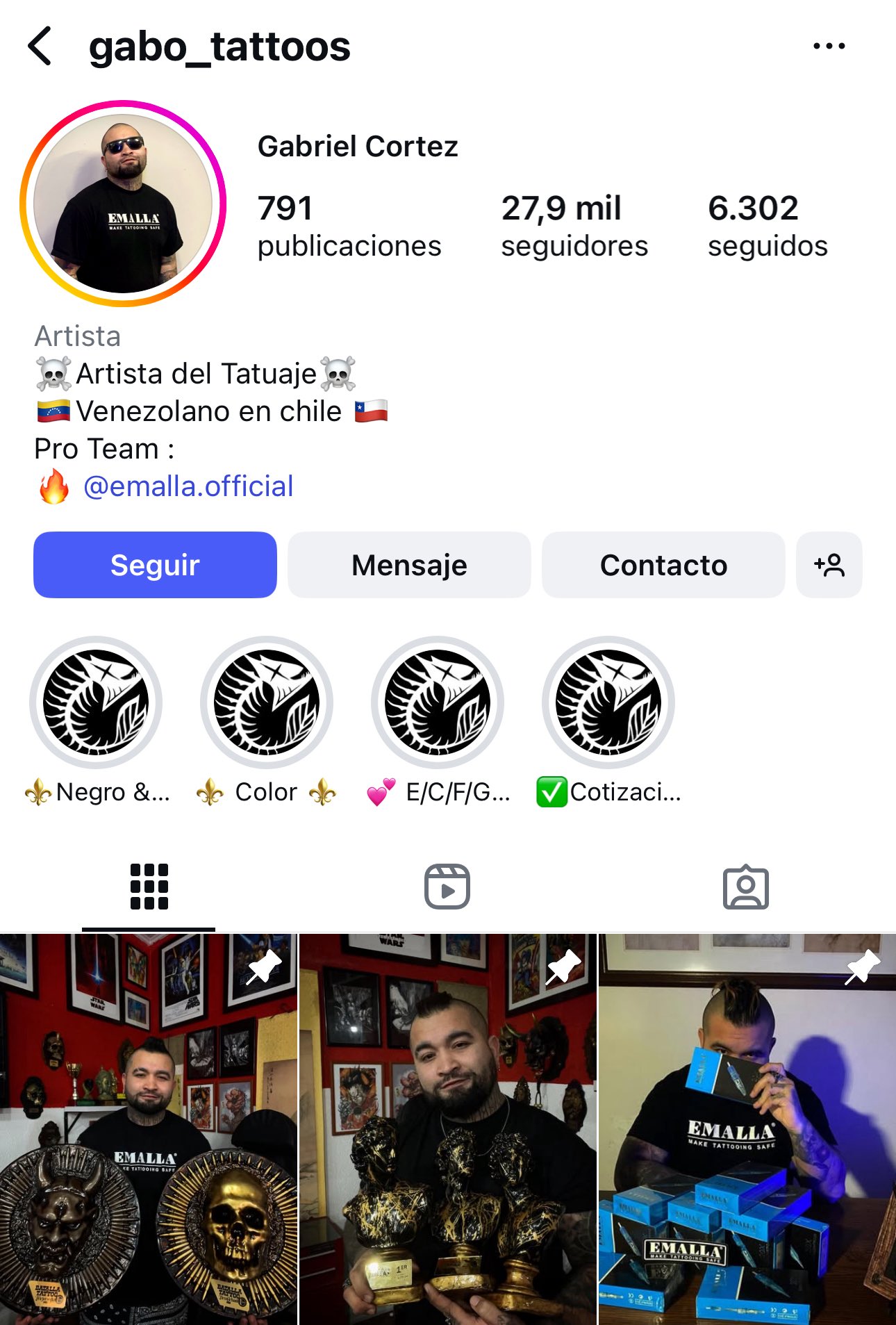This screenshot has width=896, height=1325.
Task: Open the @emalla.official link
Action: pos(188,486)
